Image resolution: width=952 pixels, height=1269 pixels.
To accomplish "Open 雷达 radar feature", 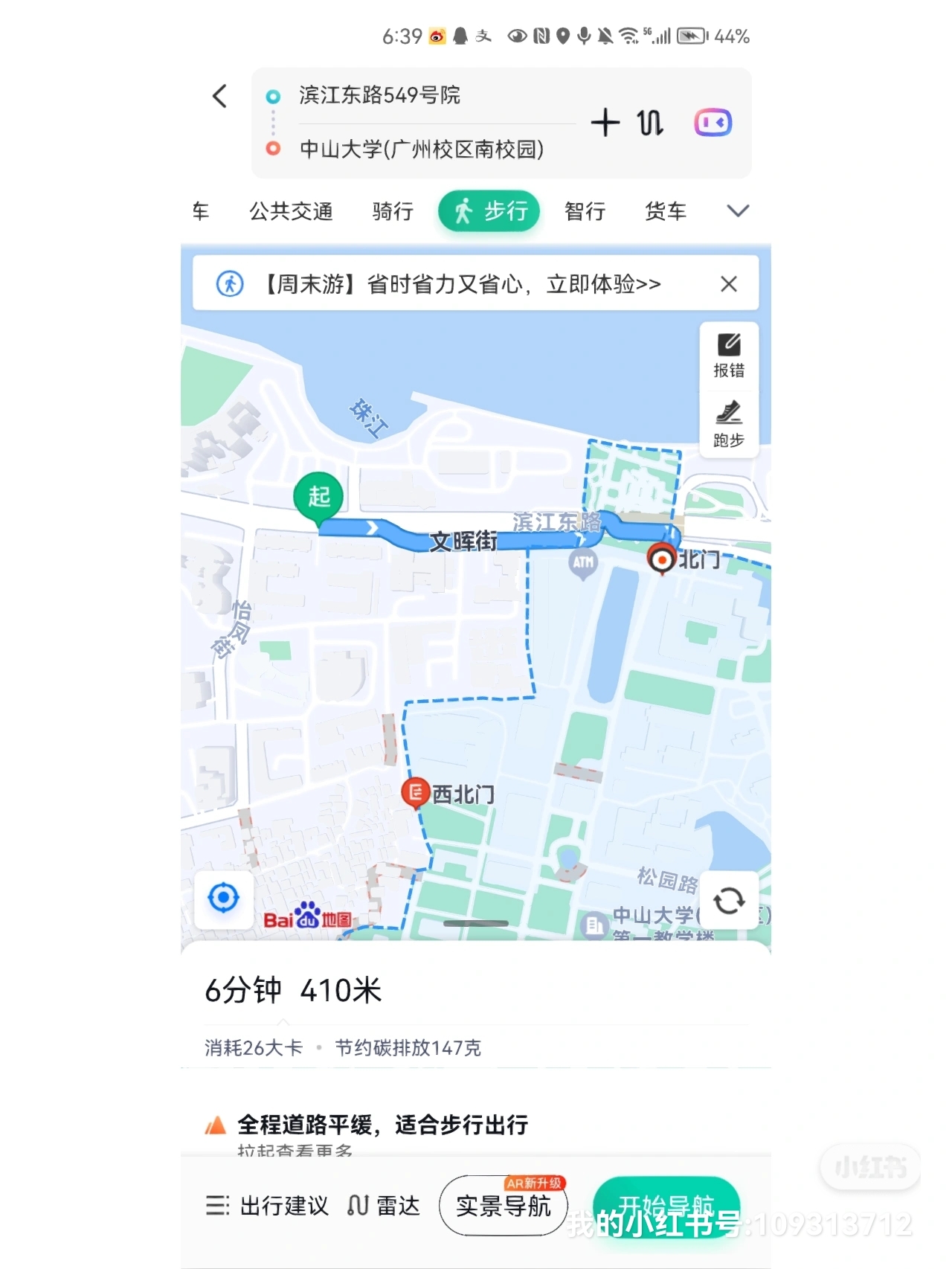I will [x=384, y=1205].
